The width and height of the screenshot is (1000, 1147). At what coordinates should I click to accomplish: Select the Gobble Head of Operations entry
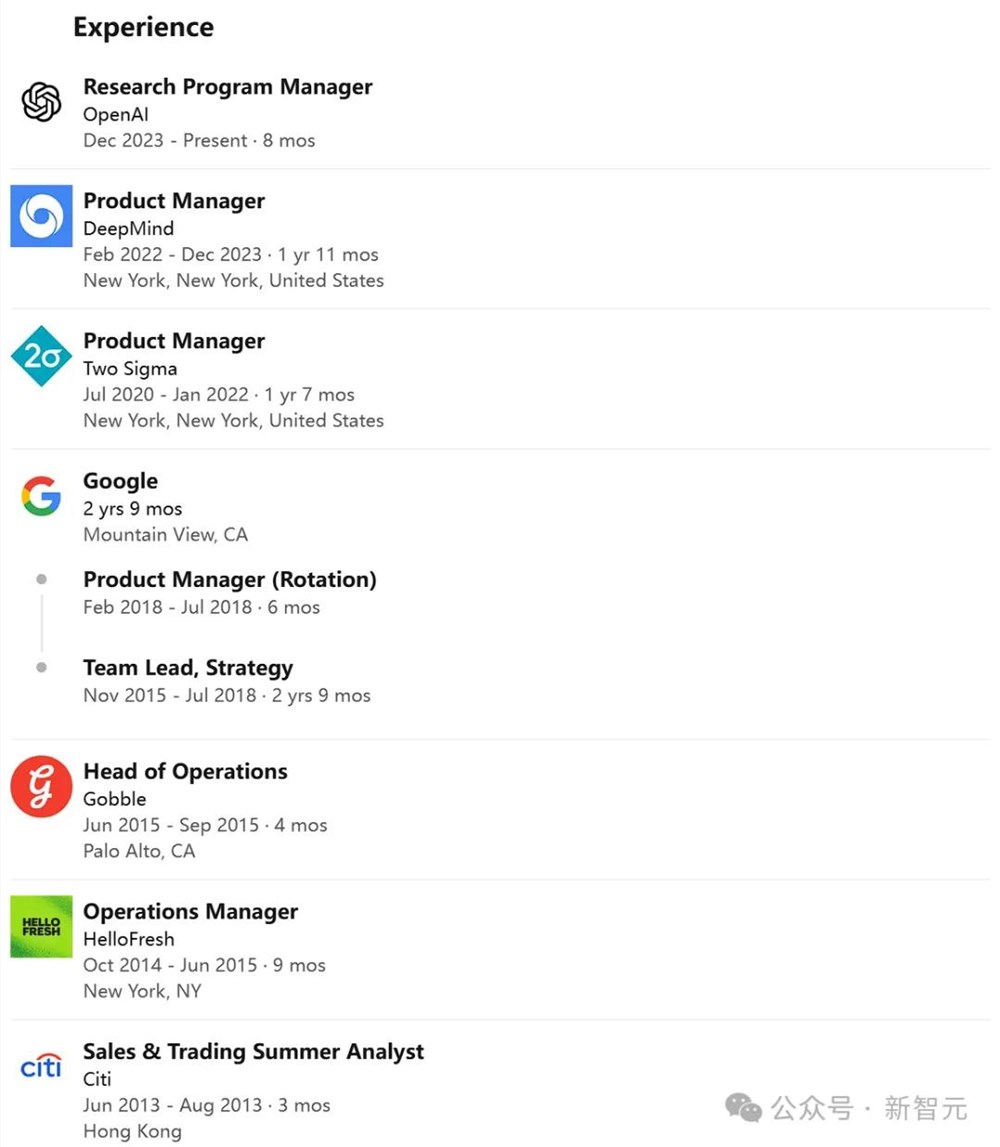(185, 772)
